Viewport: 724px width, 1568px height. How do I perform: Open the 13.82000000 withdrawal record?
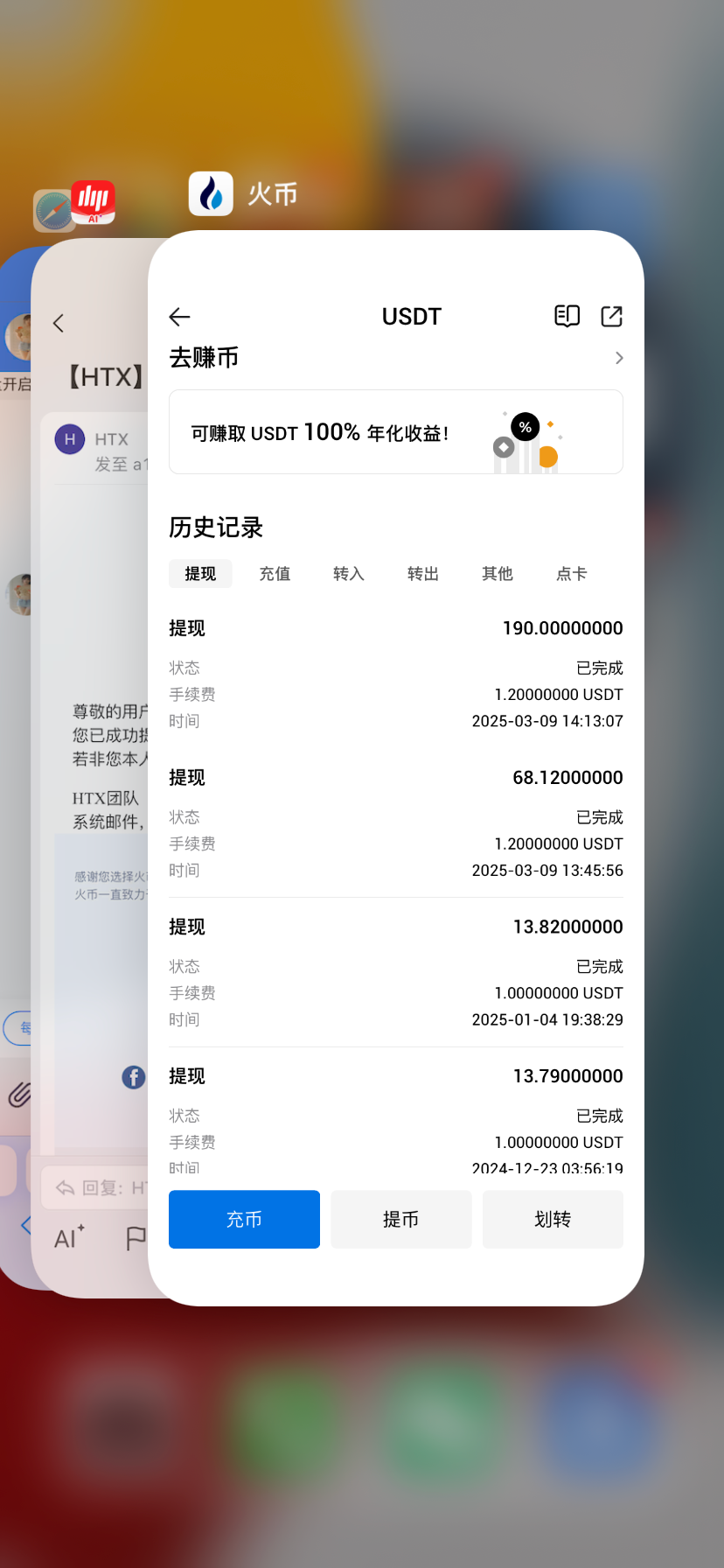(x=395, y=973)
